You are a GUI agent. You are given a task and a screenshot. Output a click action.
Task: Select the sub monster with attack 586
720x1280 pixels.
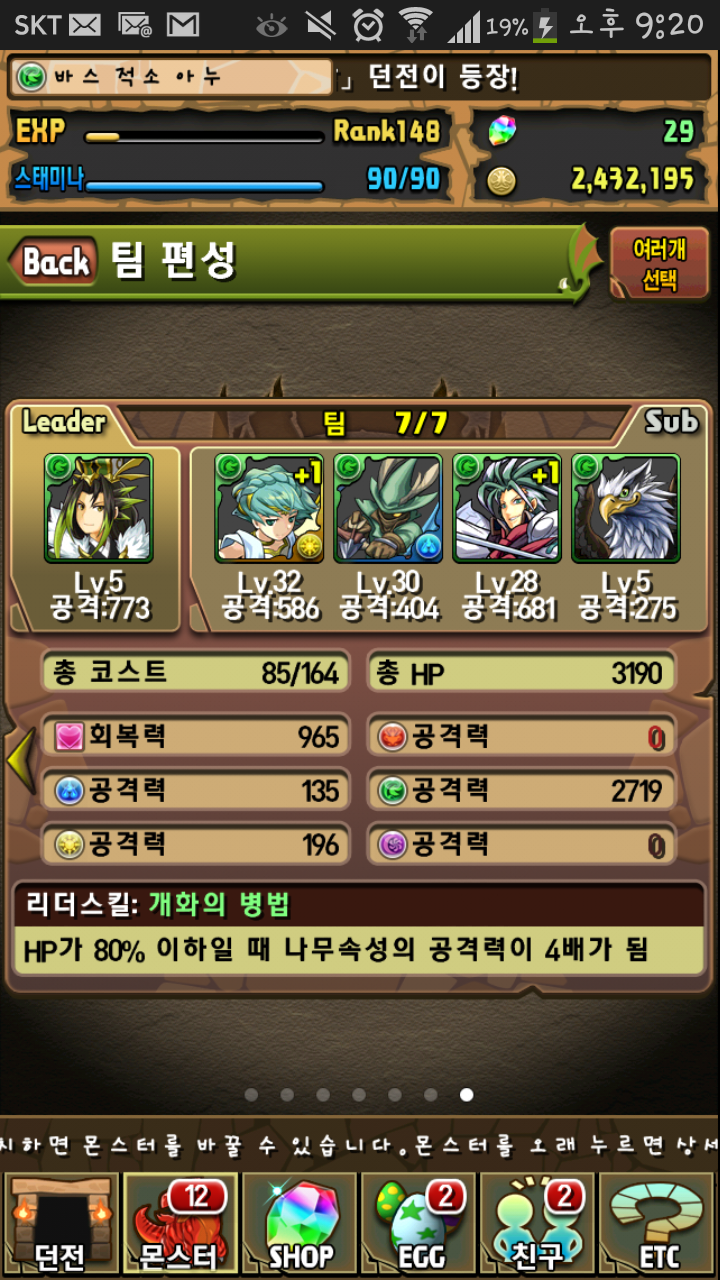tap(269, 508)
